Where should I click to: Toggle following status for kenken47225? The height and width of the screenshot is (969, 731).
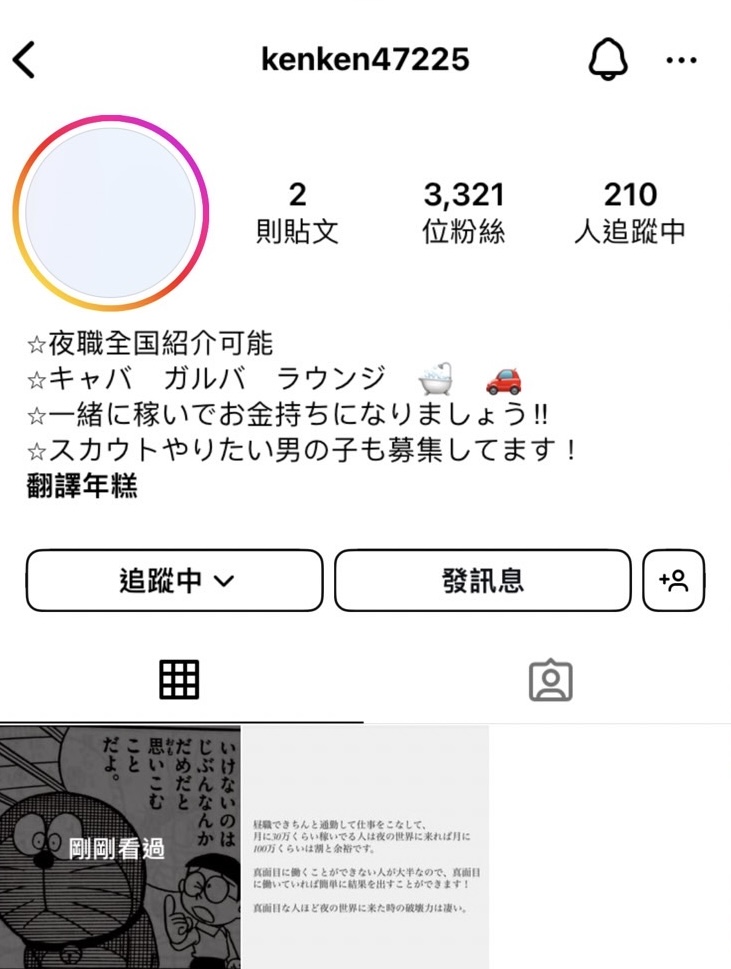(175, 580)
